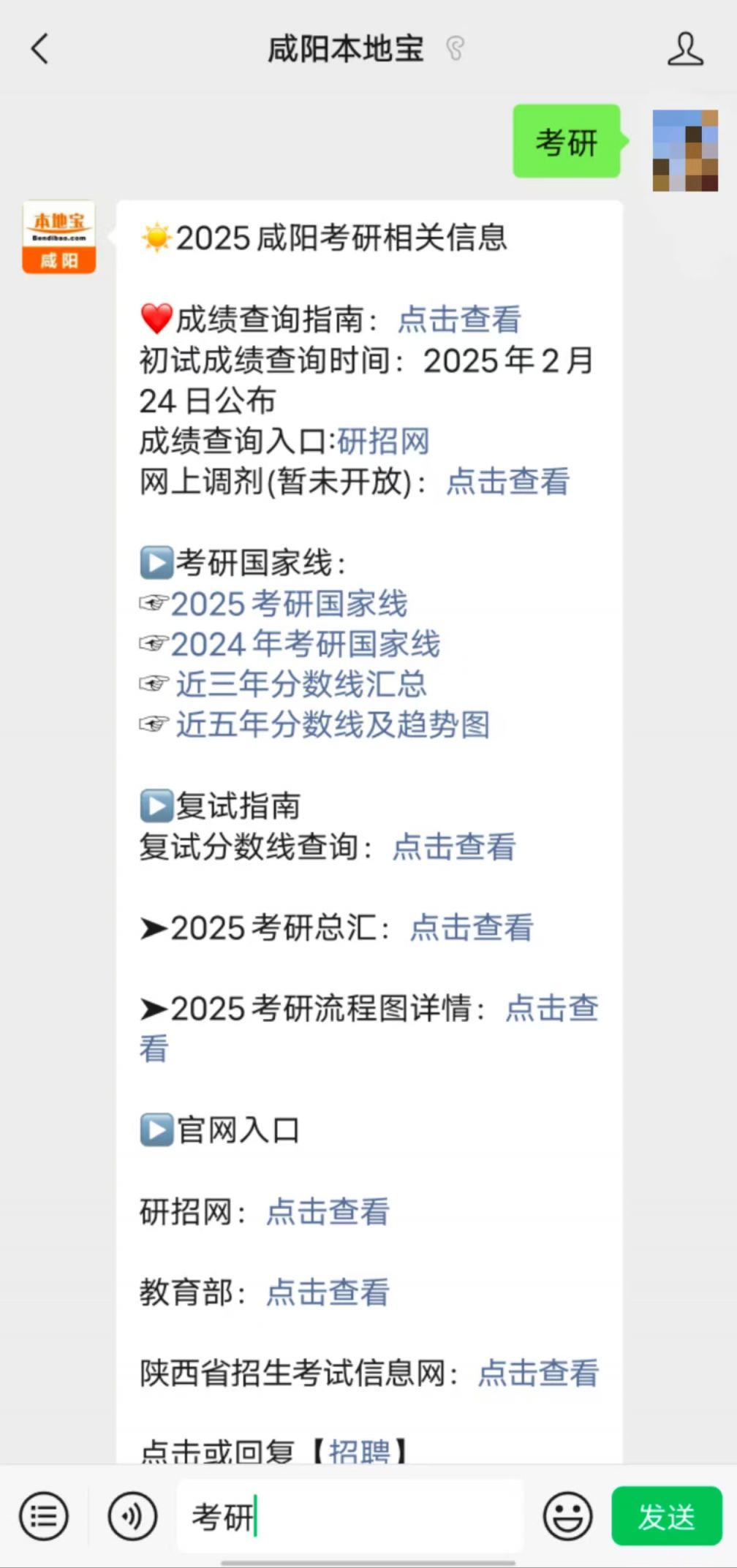Open 成绩查询指南 点击查看 link
The image size is (737, 1568).
pos(459,319)
